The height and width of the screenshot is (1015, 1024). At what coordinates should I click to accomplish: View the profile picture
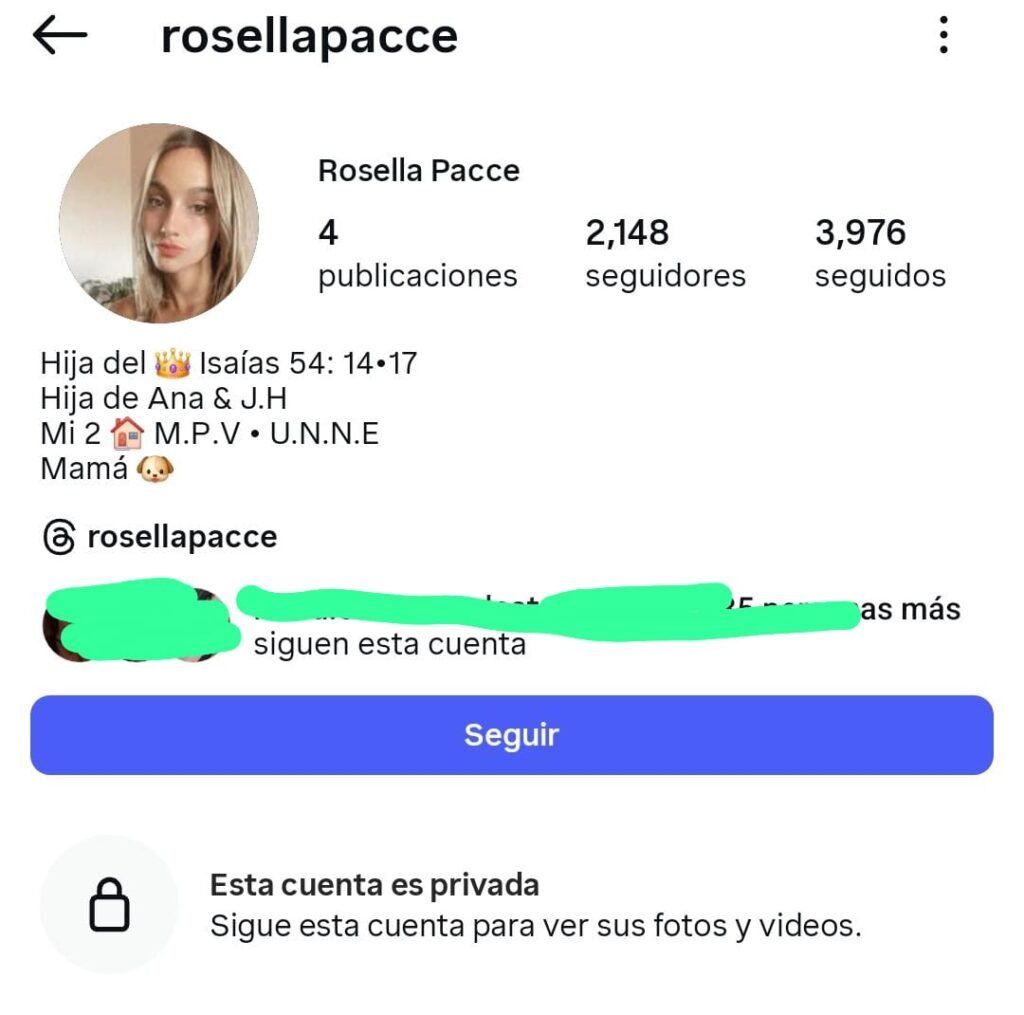[x=158, y=223]
